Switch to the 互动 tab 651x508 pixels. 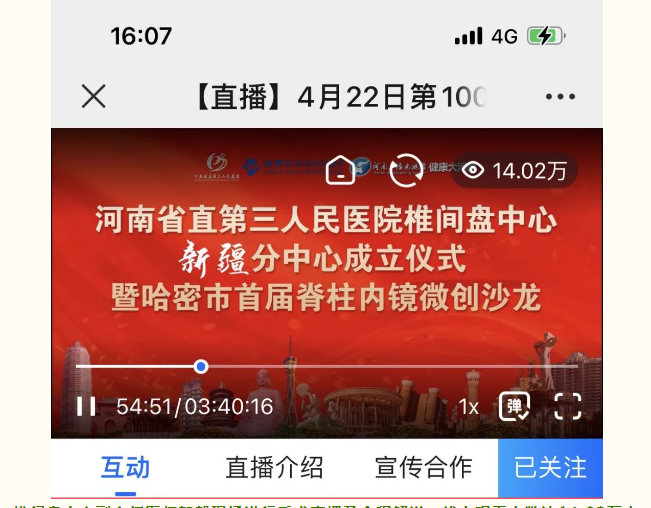point(125,467)
